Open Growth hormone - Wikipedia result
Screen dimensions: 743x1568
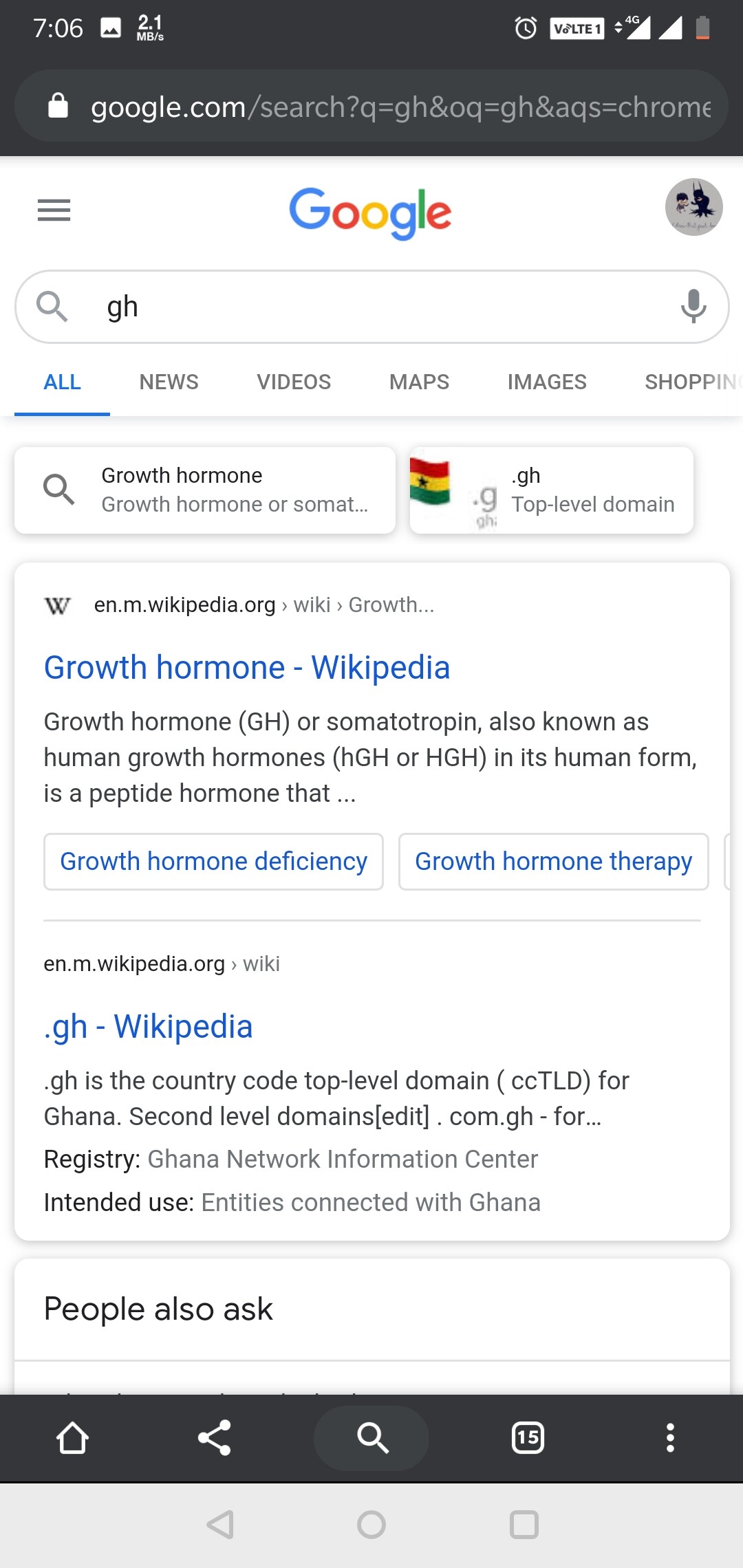pyautogui.click(x=247, y=668)
